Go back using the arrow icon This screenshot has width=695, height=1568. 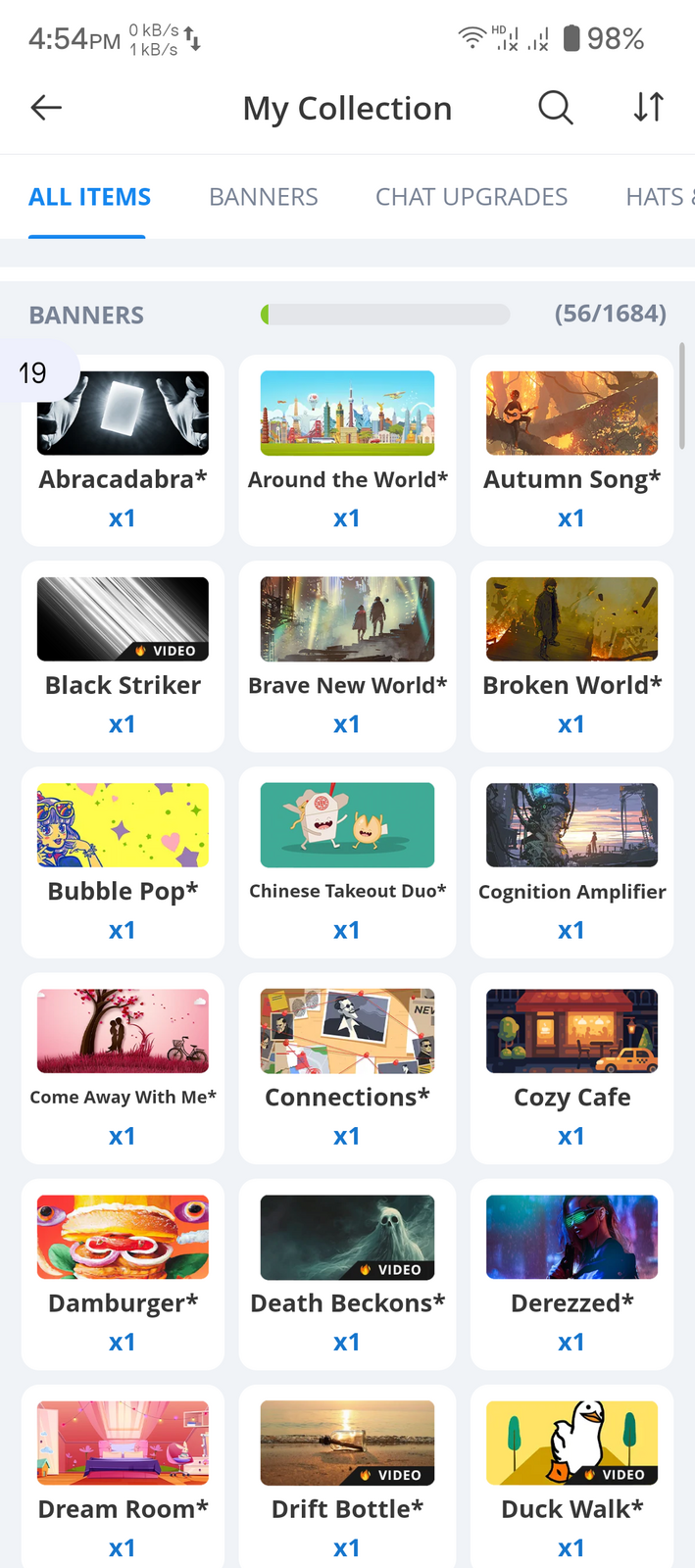[46, 108]
